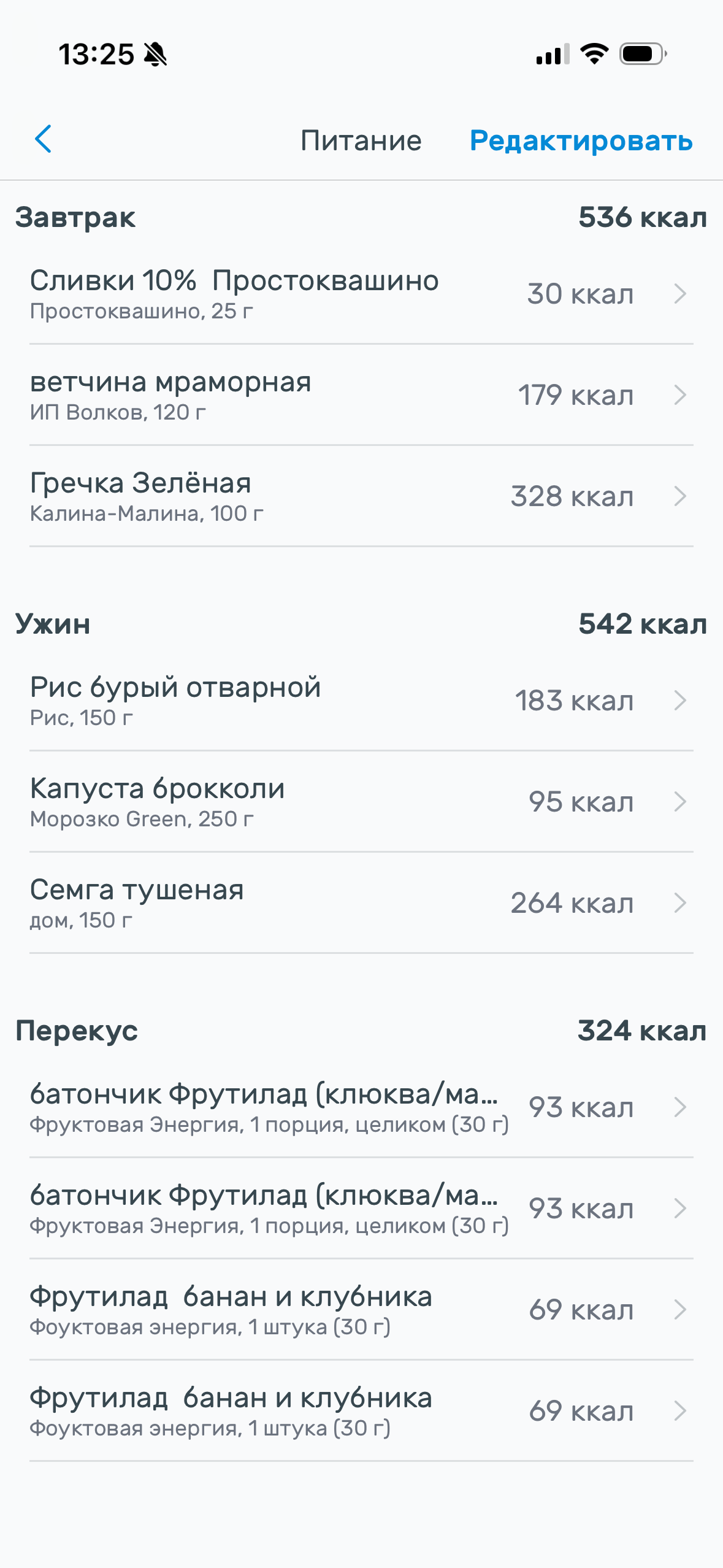The width and height of the screenshot is (723, 1568).
Task: Go back using the top-left arrow
Action: [44, 139]
